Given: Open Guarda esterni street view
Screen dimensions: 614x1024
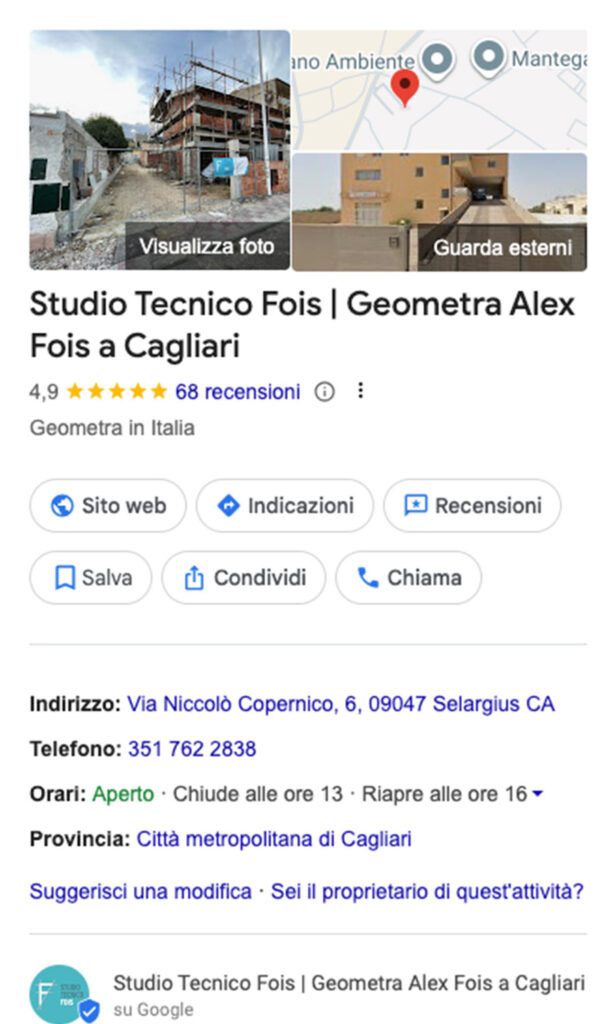Looking at the screenshot, I should pyautogui.click(x=438, y=212).
